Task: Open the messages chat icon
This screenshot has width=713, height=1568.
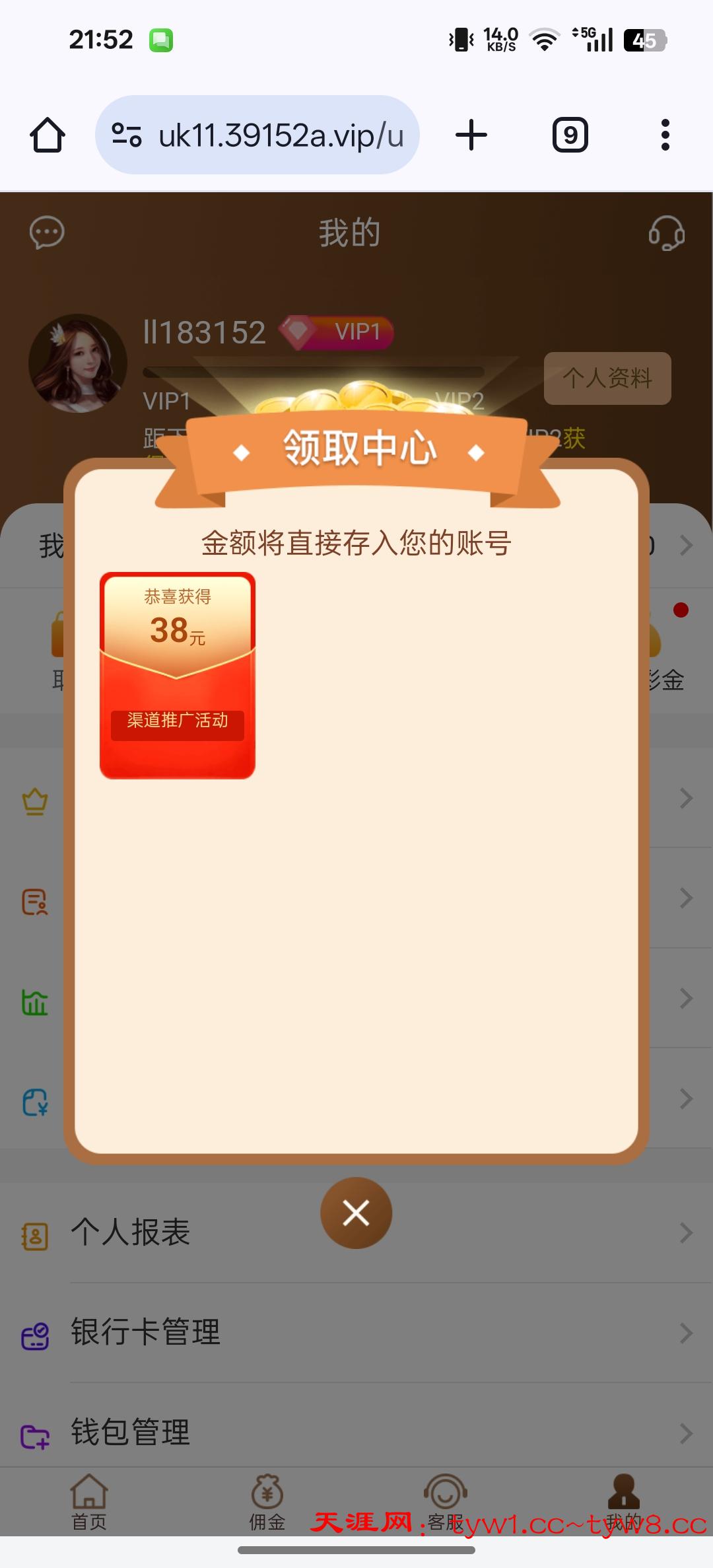Action: tap(47, 233)
